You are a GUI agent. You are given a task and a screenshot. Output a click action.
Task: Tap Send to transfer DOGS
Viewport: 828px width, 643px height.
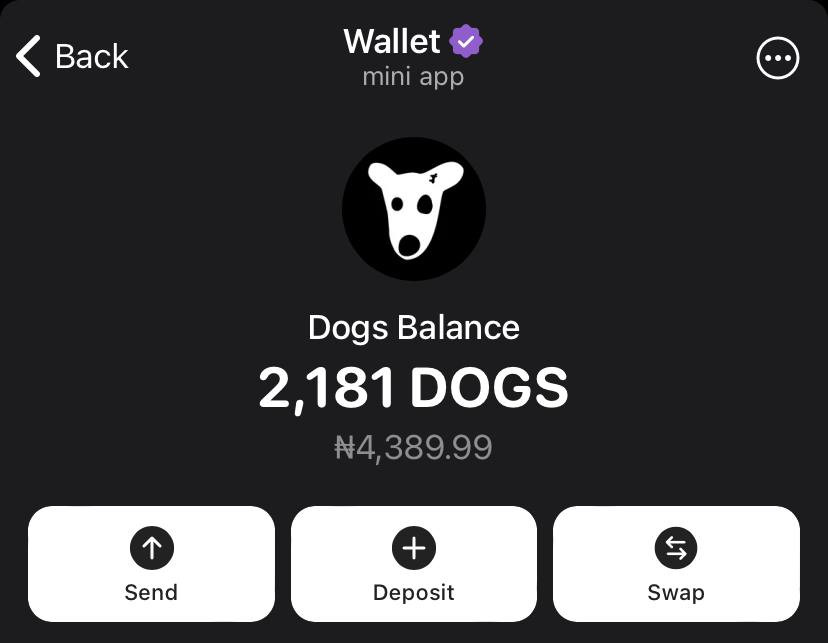pos(151,564)
